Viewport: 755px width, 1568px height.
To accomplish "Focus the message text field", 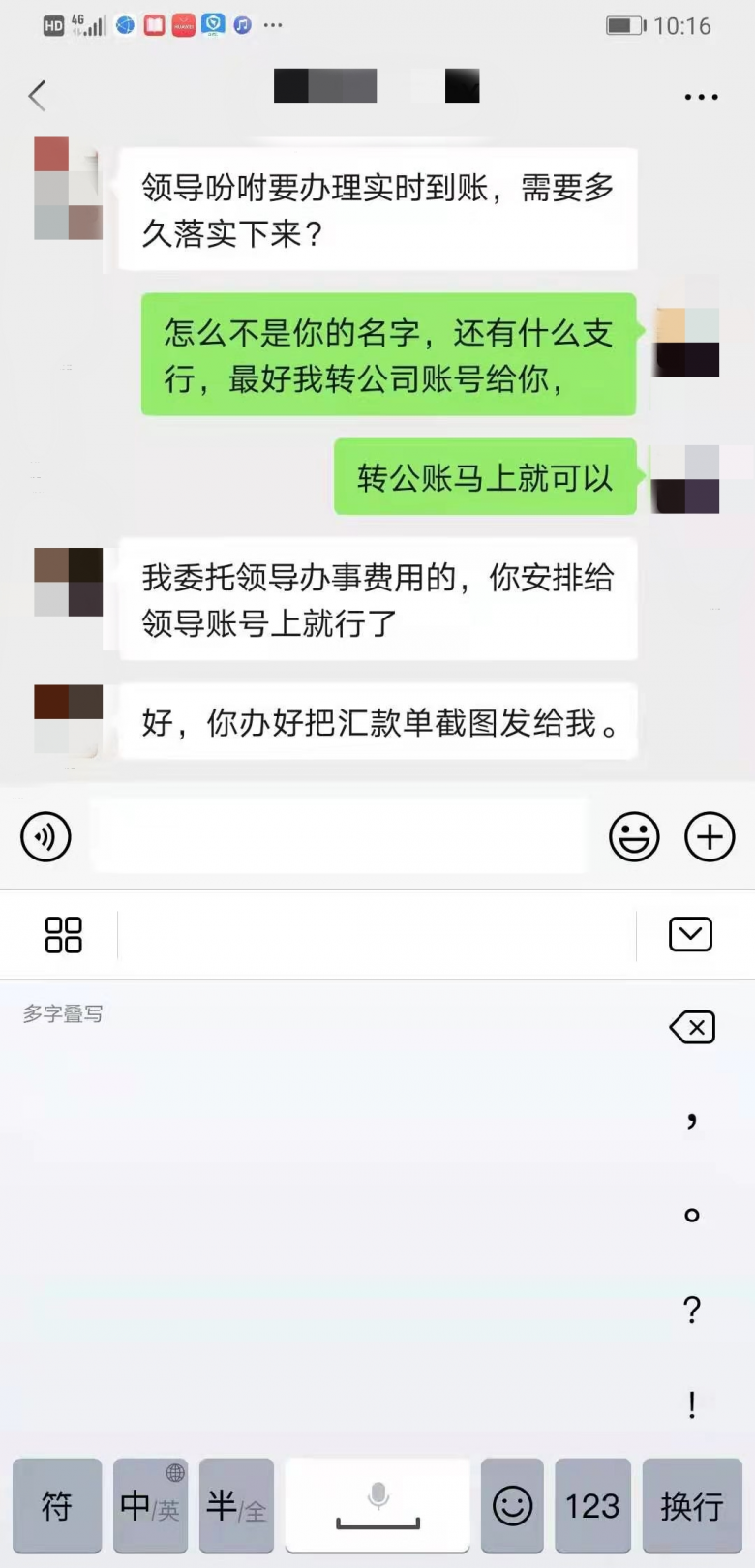I will tap(339, 836).
